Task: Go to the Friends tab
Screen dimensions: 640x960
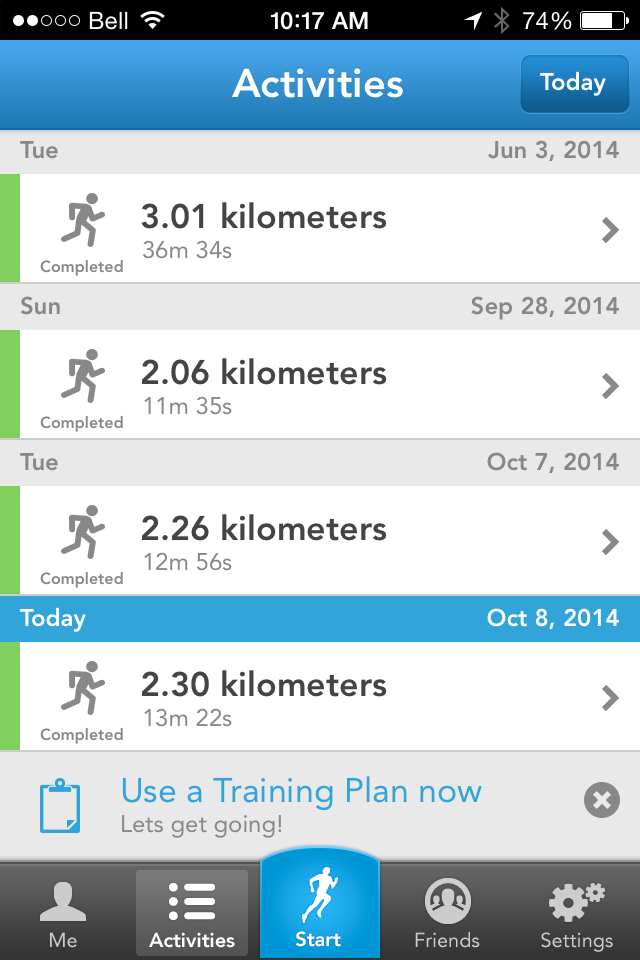Action: tap(447, 912)
